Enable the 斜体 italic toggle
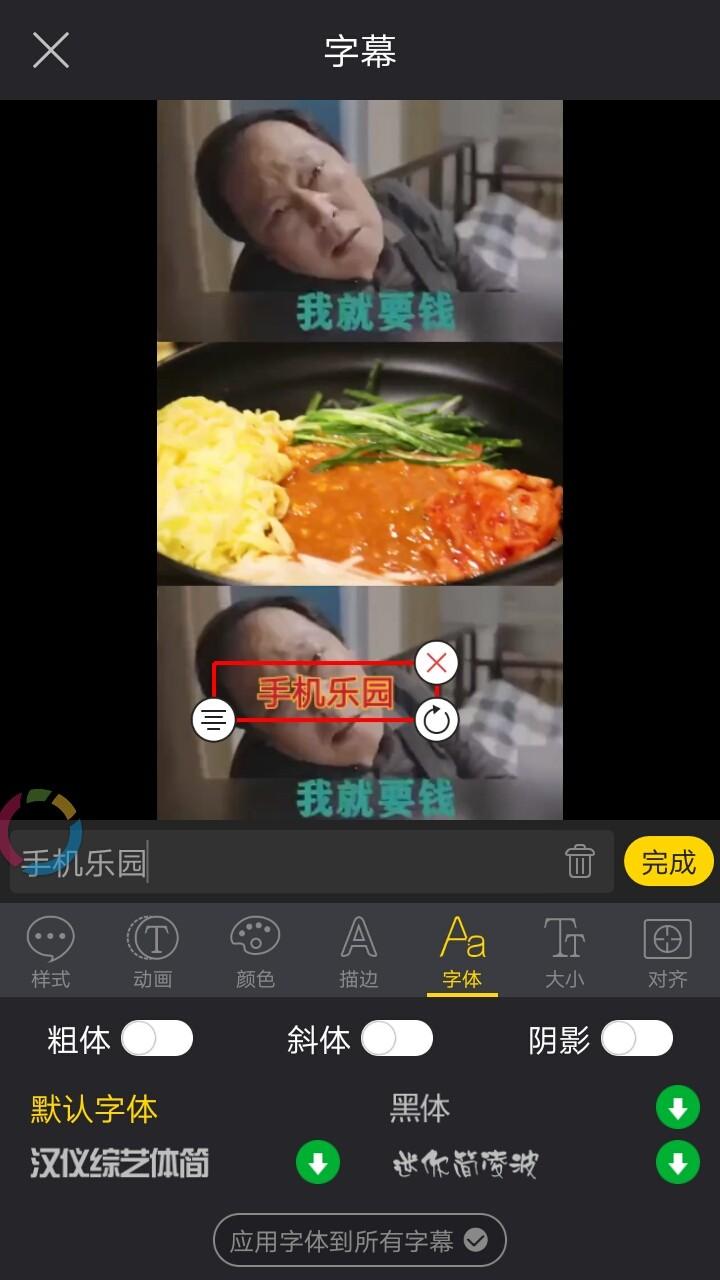 [397, 1039]
